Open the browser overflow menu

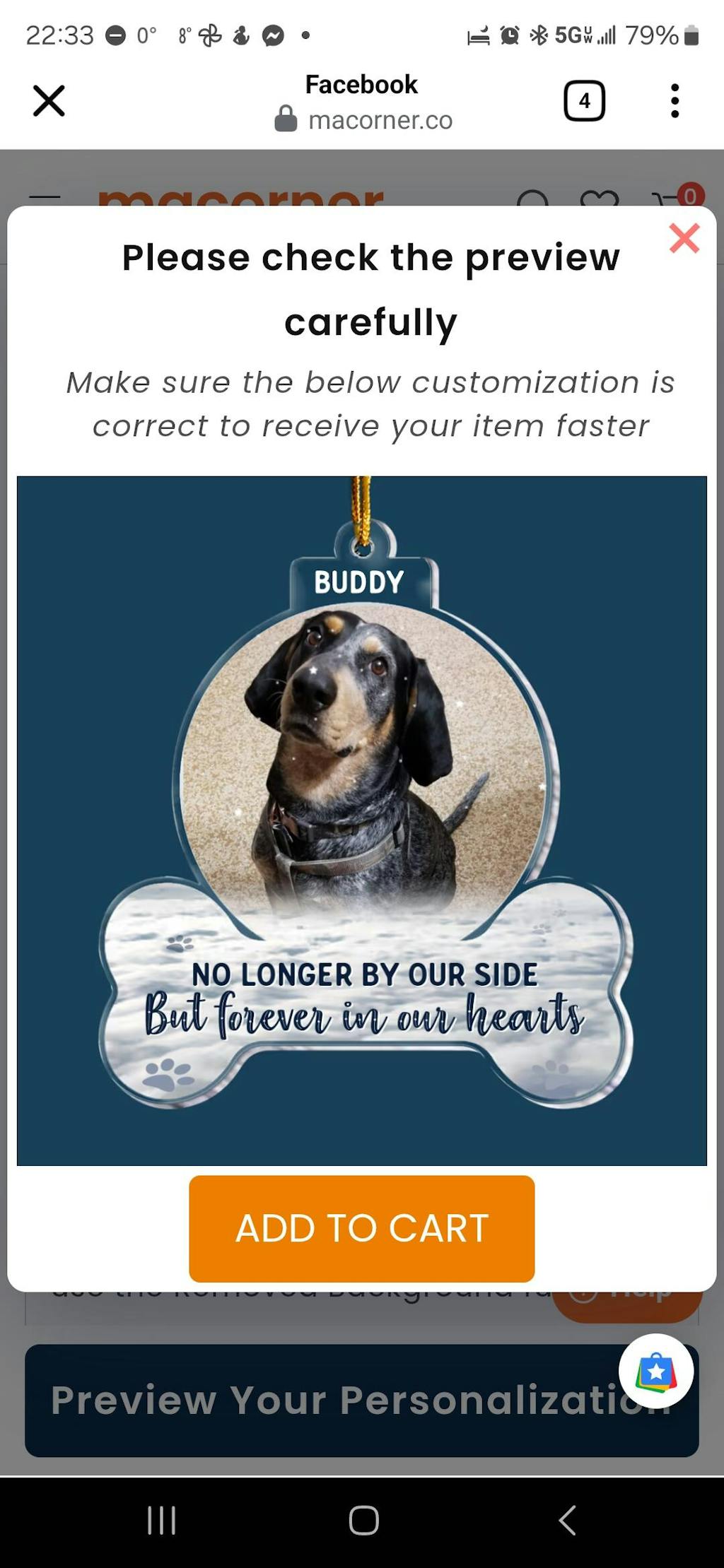675,101
